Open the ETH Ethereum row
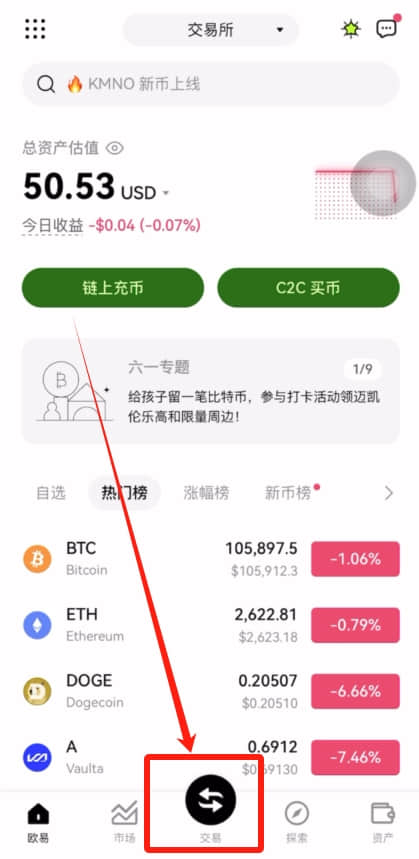 [210, 625]
